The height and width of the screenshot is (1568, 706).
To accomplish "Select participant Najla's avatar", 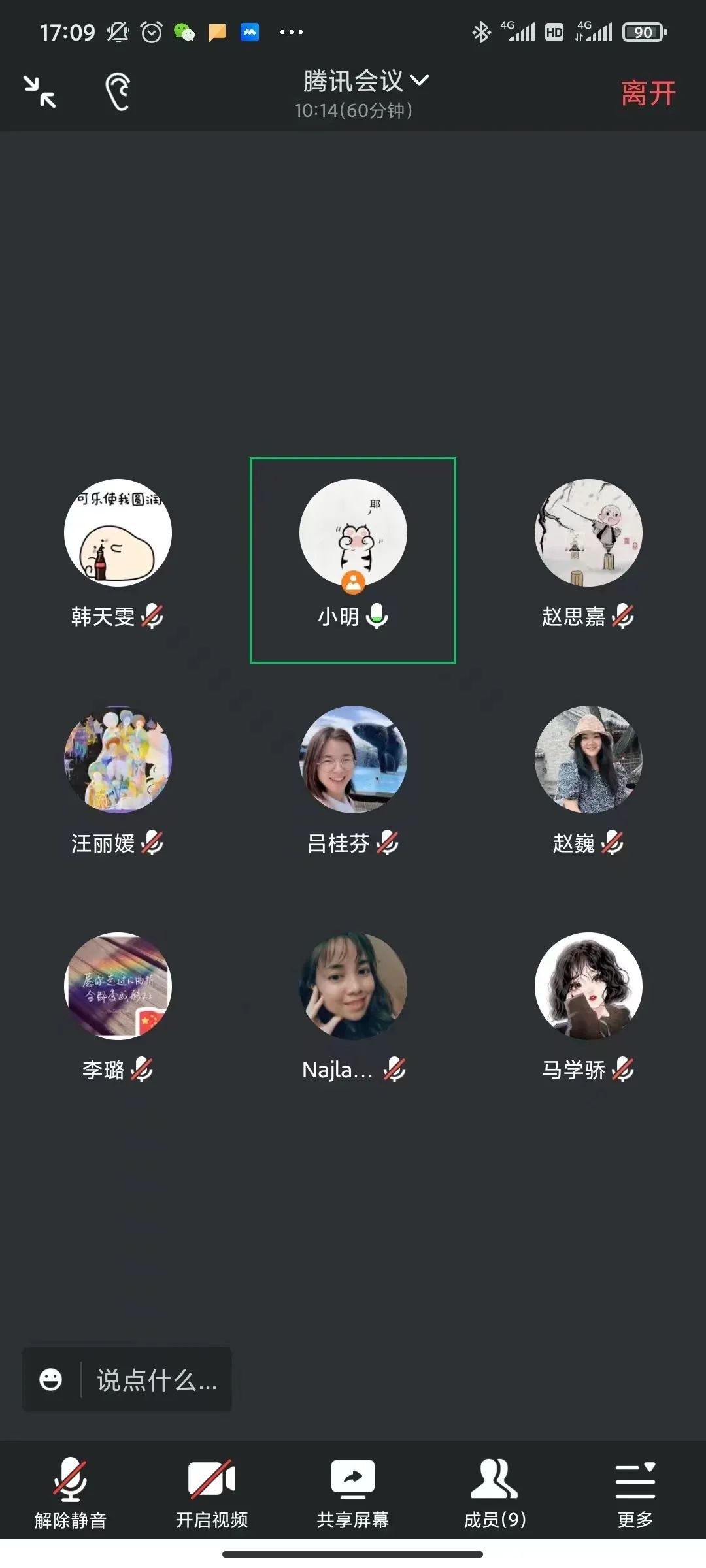I will pyautogui.click(x=353, y=986).
